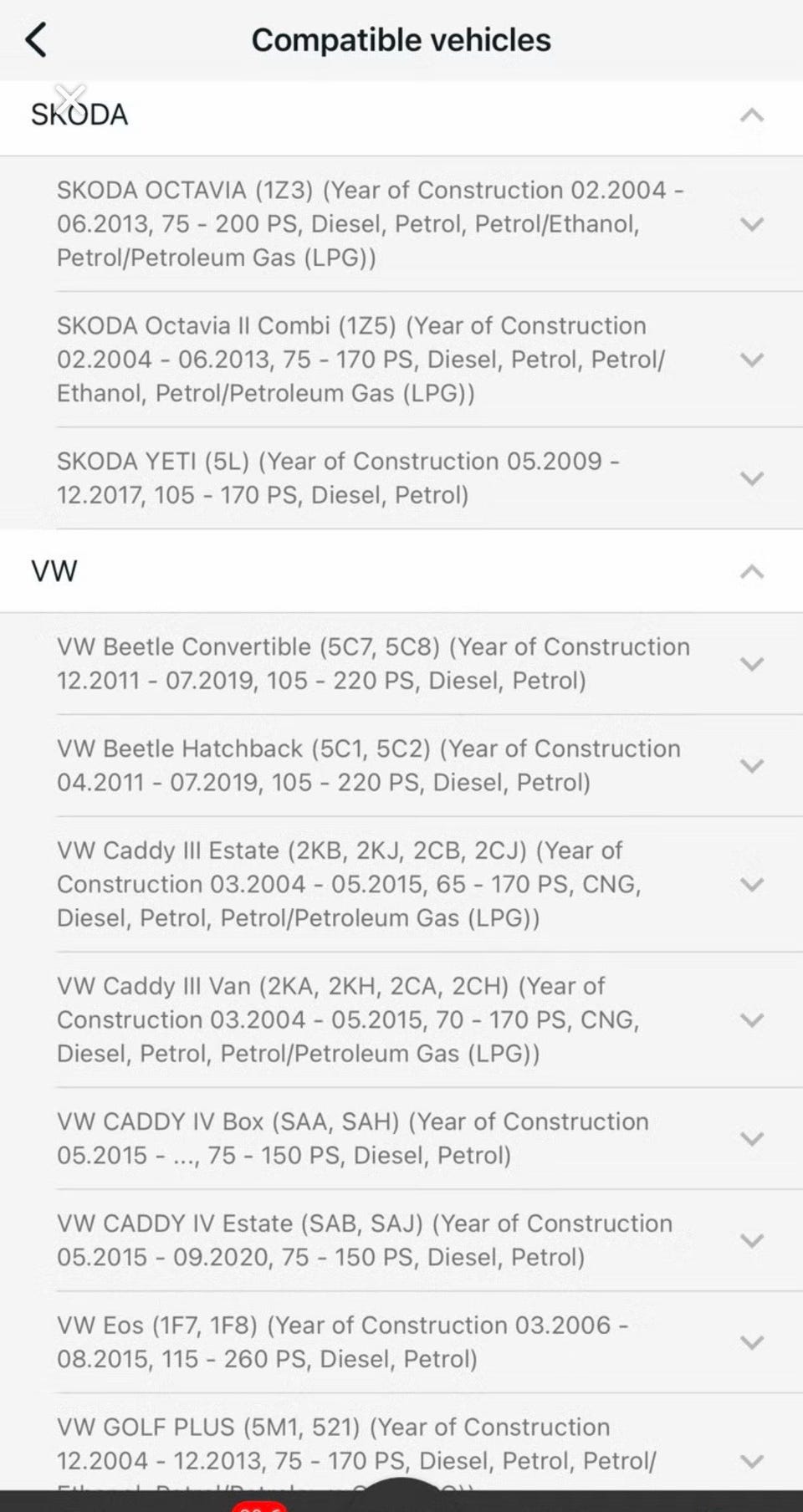The width and height of the screenshot is (803, 1512).
Task: Expand SKODA YETI (5L) entry
Action: [752, 478]
